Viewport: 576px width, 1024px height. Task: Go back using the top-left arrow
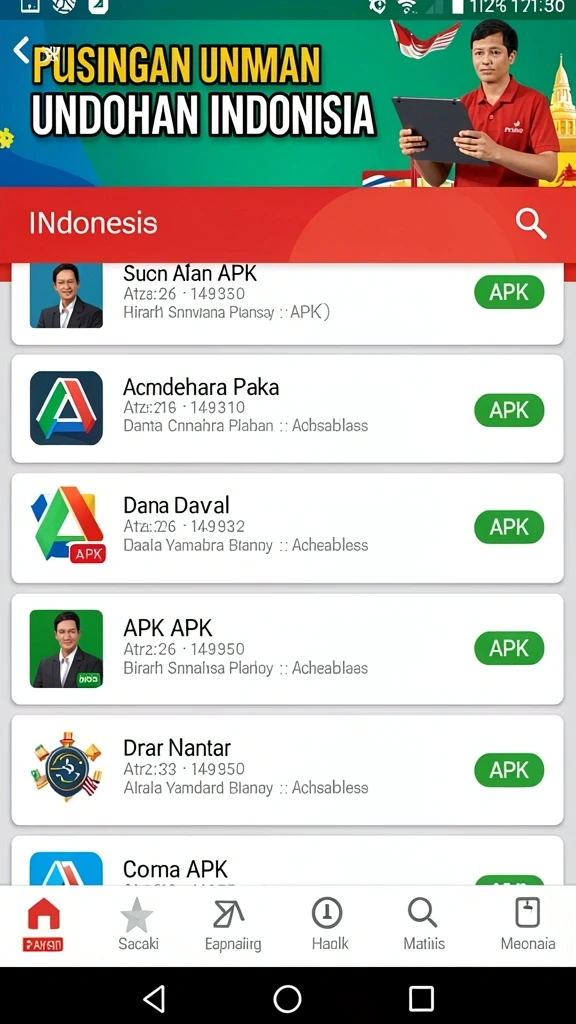(x=22, y=50)
